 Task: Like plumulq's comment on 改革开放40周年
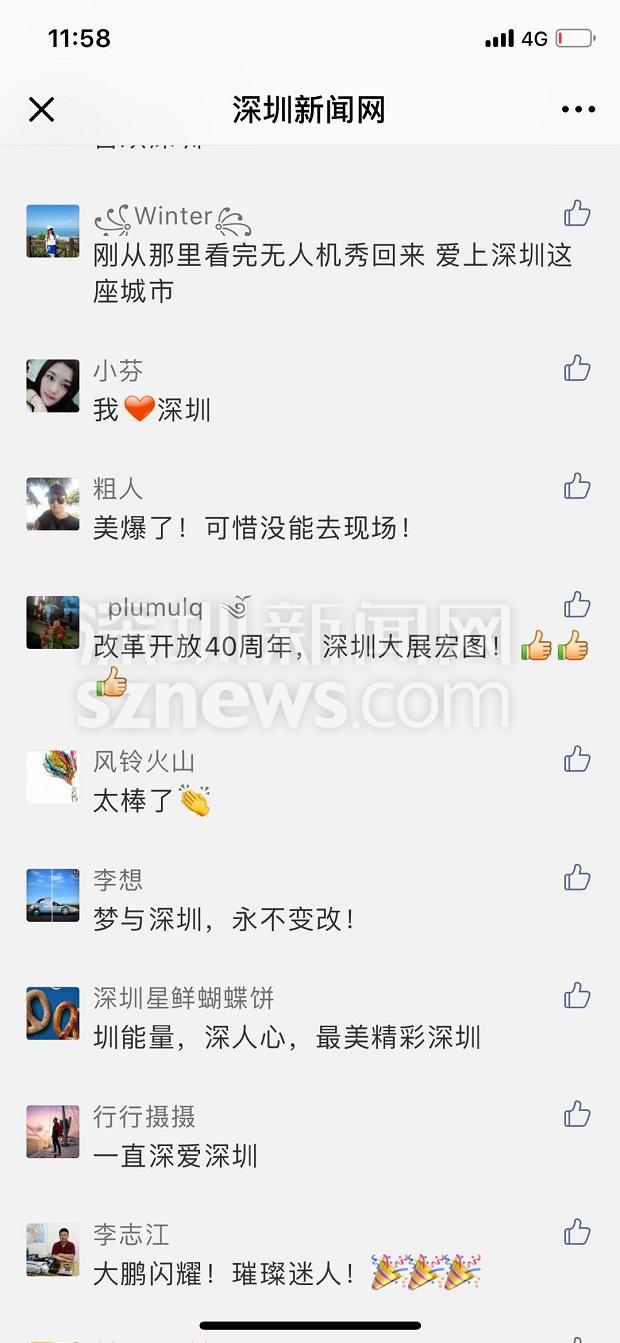tap(577, 604)
